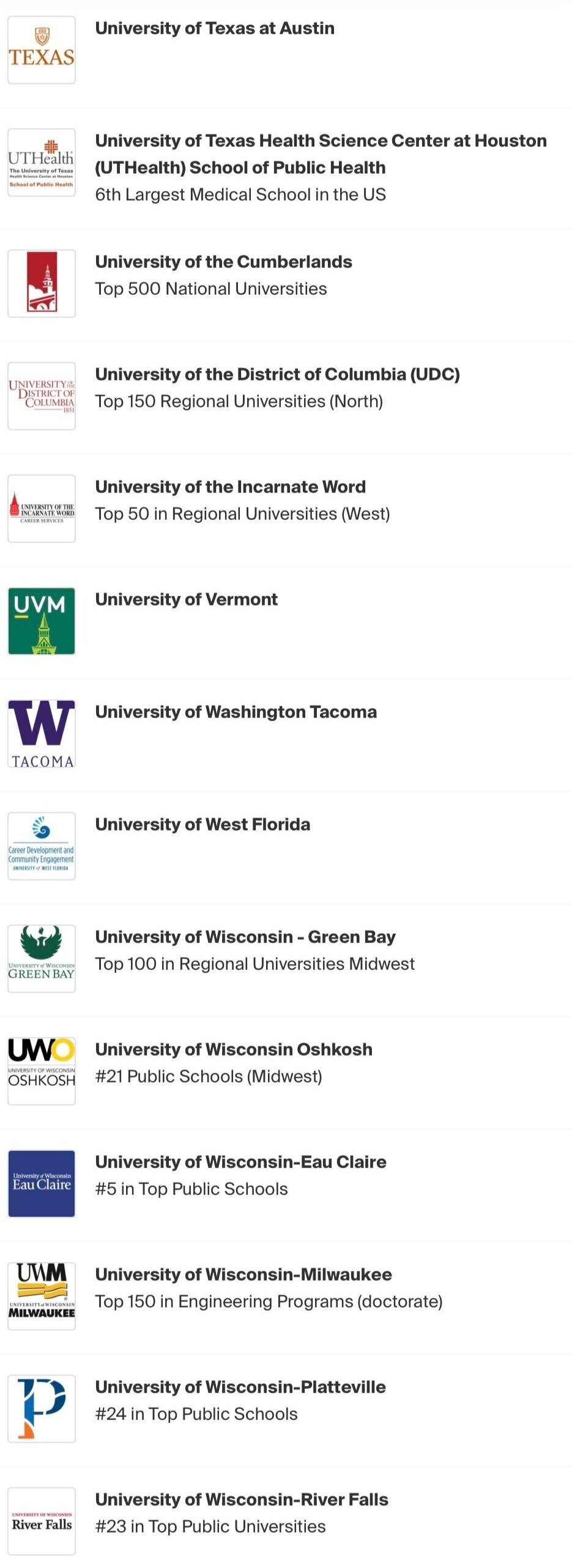
Task: Open University of Texas at Austin
Action: [215, 29]
